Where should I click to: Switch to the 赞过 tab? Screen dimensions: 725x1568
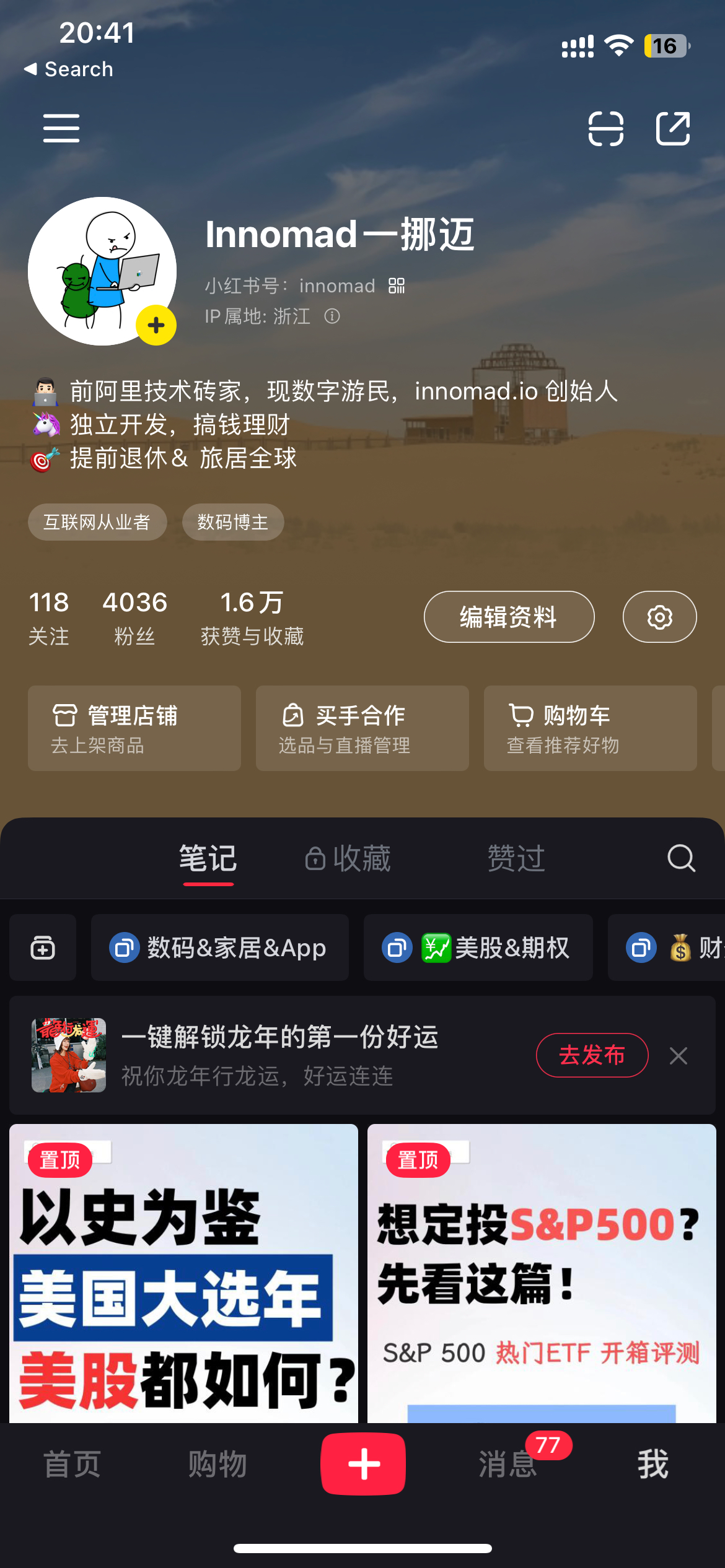(x=516, y=858)
